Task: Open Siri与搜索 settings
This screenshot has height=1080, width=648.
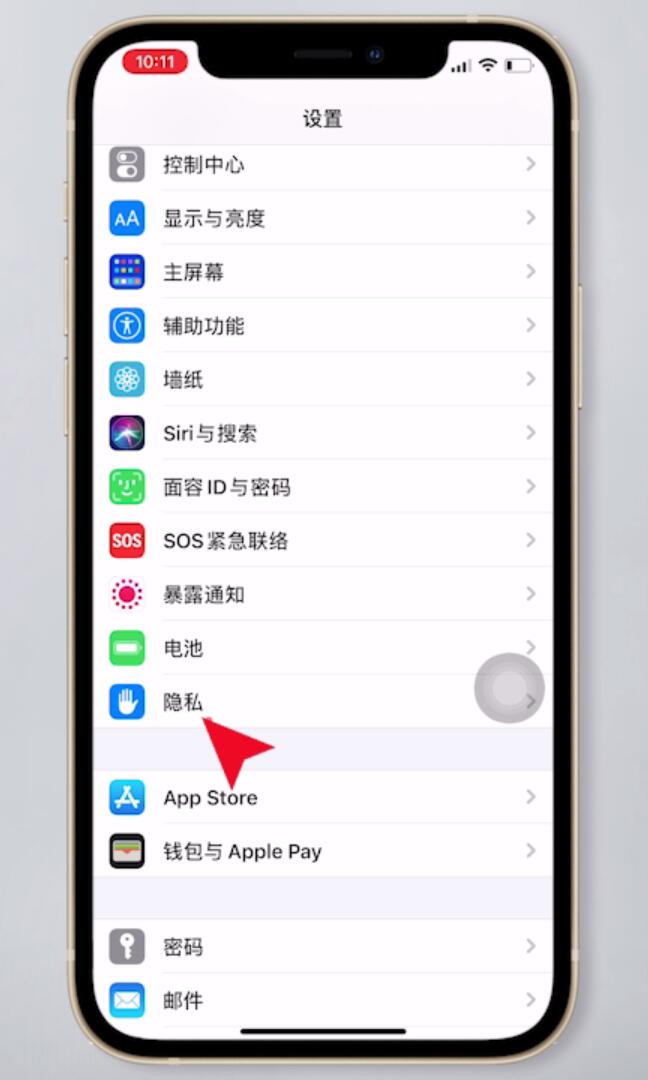Action: 210,433
